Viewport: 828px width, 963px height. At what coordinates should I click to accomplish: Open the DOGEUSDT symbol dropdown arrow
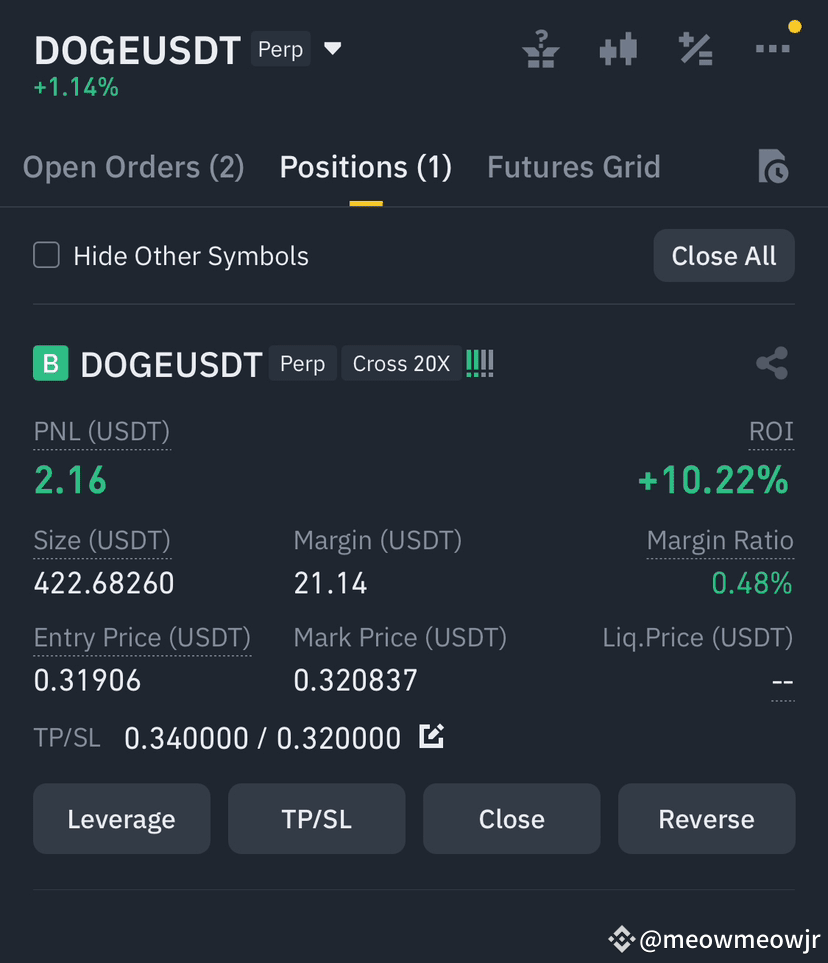point(332,48)
